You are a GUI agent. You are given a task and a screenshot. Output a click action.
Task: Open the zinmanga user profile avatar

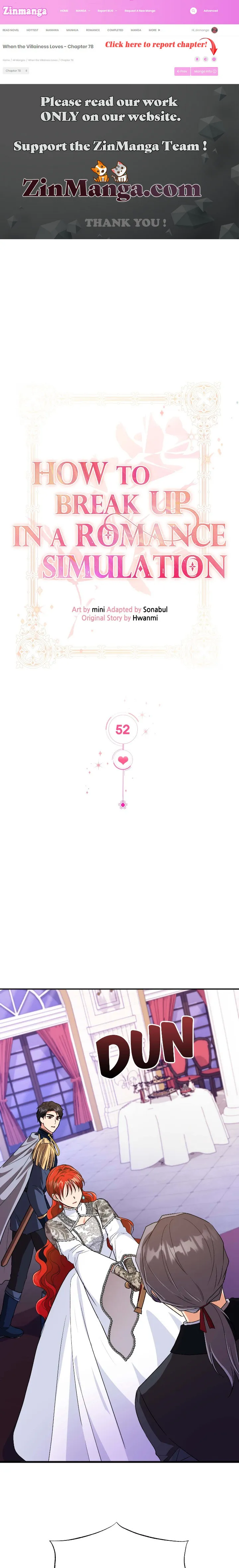click(x=214, y=30)
